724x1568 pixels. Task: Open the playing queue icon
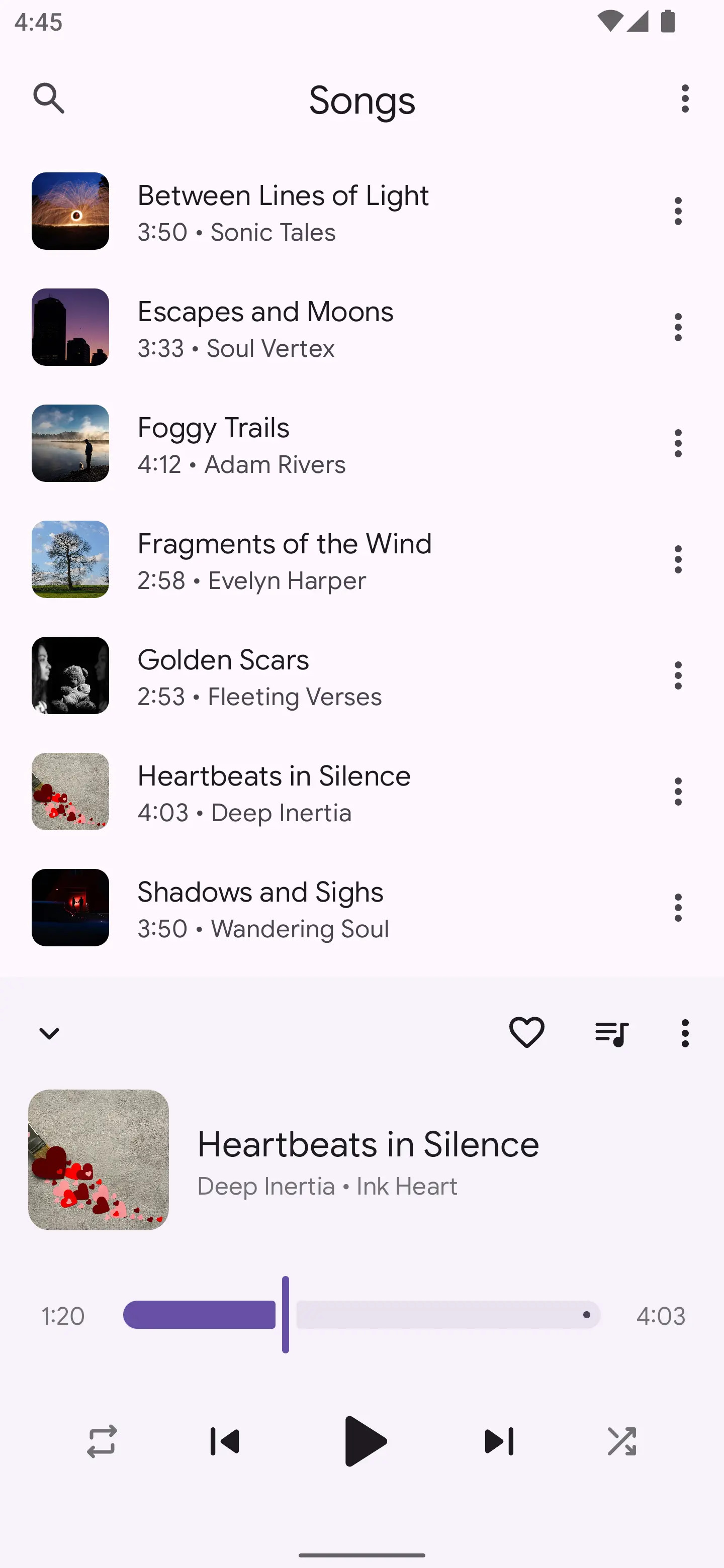[x=611, y=1032]
